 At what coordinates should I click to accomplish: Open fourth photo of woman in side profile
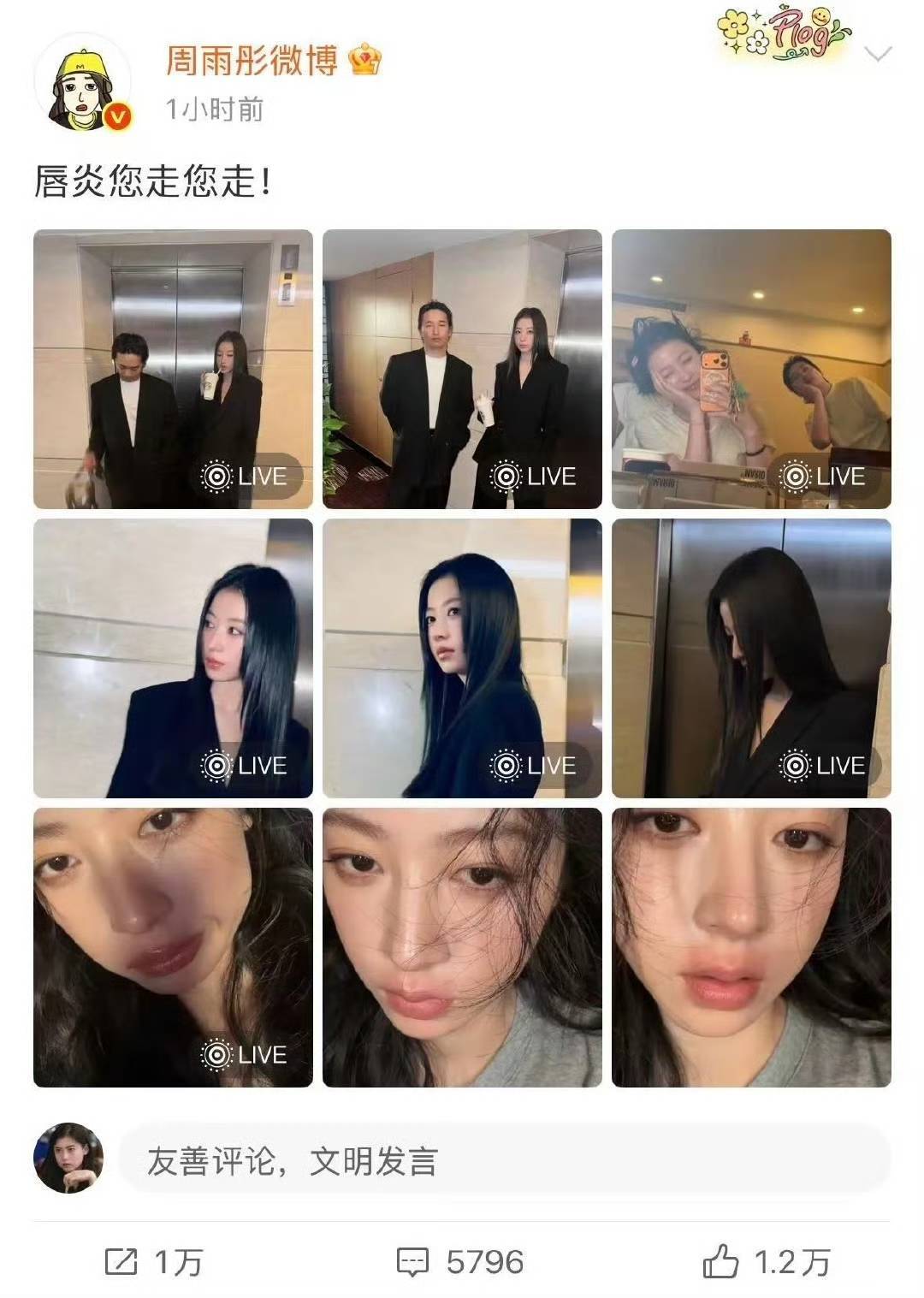tap(173, 658)
